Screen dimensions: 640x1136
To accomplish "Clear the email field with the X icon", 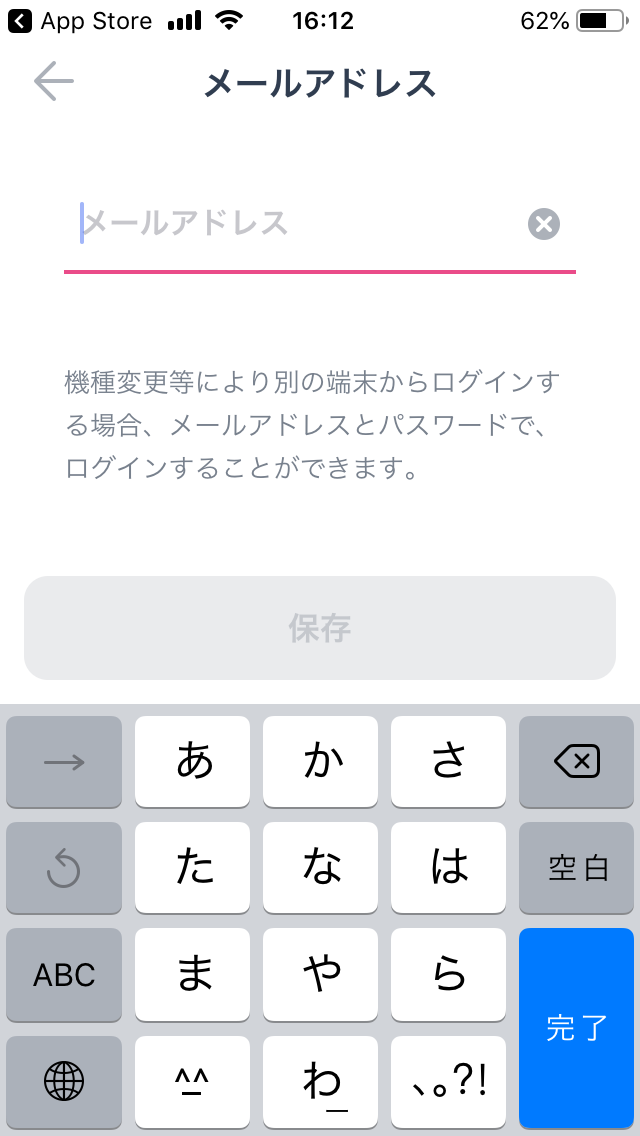I will [543, 225].
